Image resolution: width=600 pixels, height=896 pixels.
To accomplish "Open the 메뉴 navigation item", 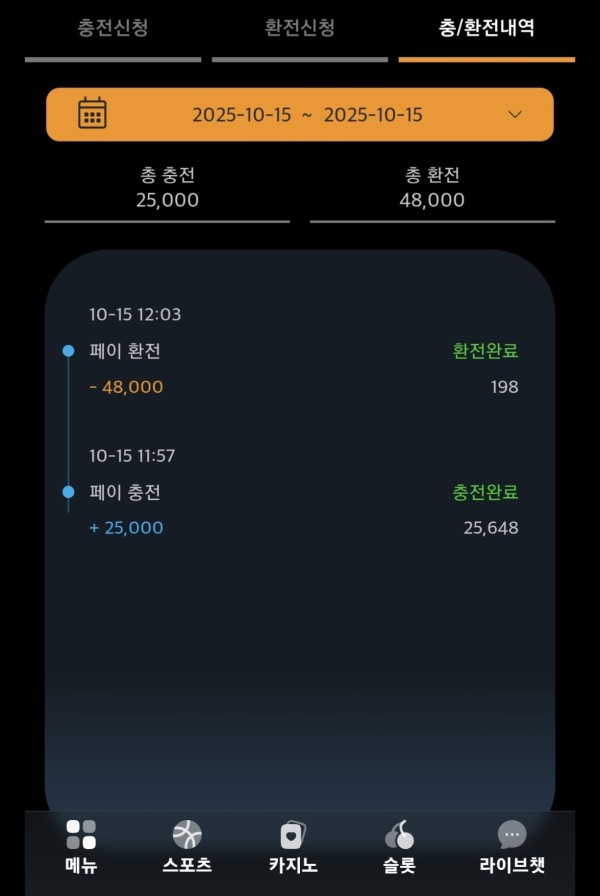I will click(81, 847).
